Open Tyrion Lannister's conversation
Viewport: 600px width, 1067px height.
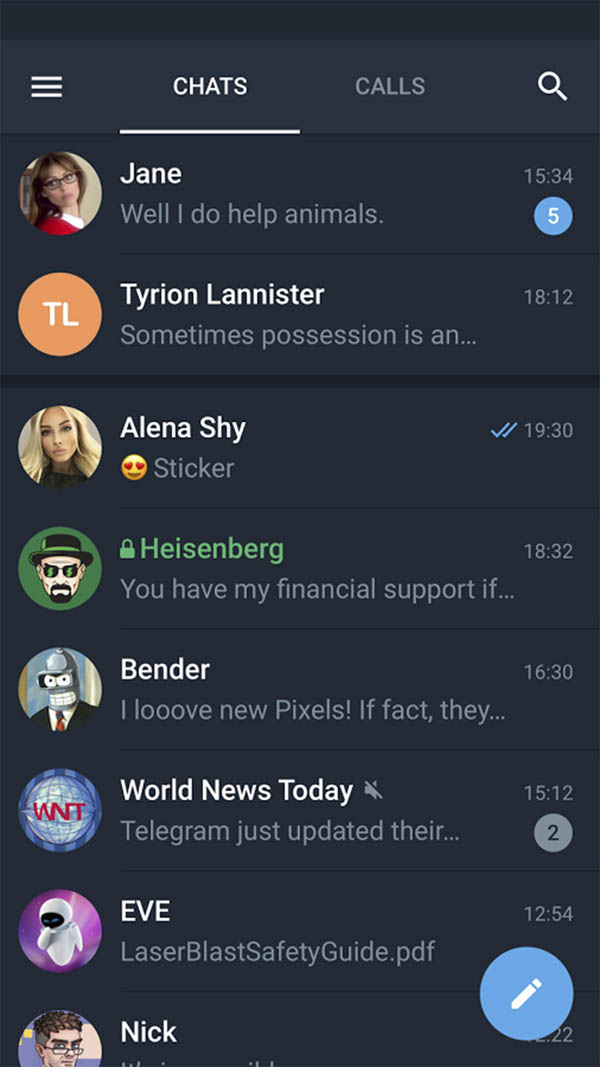pyautogui.click(x=300, y=315)
